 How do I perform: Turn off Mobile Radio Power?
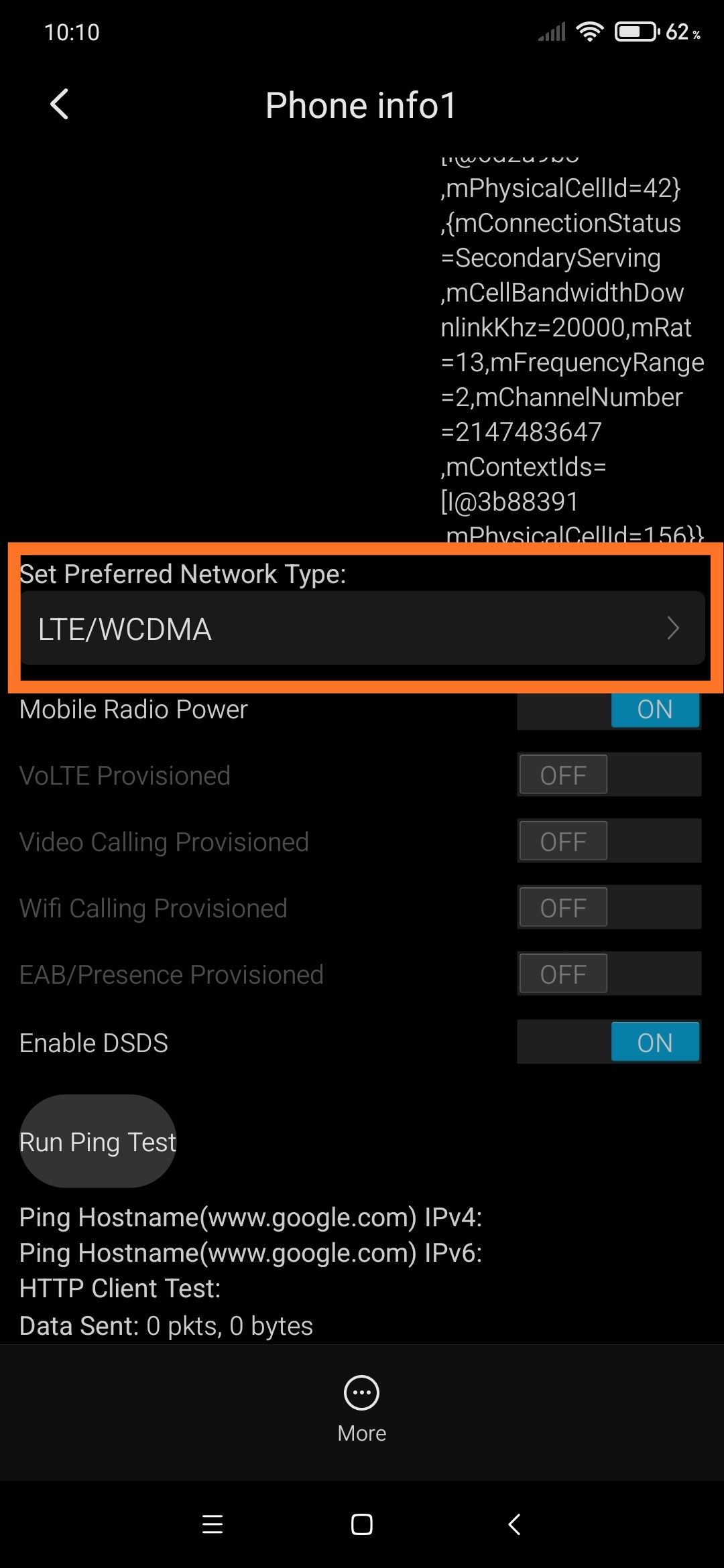[x=609, y=709]
